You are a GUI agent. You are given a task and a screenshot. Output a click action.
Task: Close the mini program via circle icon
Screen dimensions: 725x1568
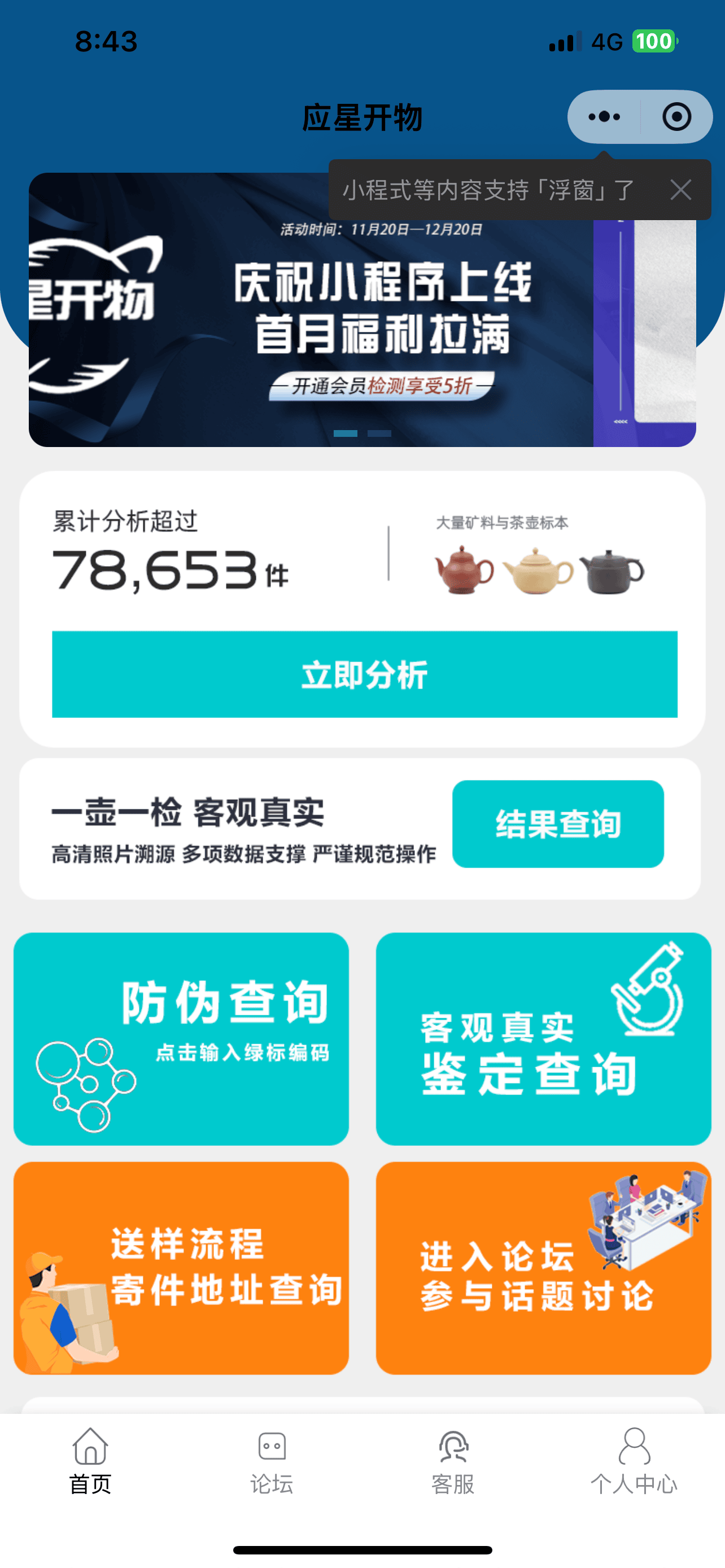coord(676,116)
